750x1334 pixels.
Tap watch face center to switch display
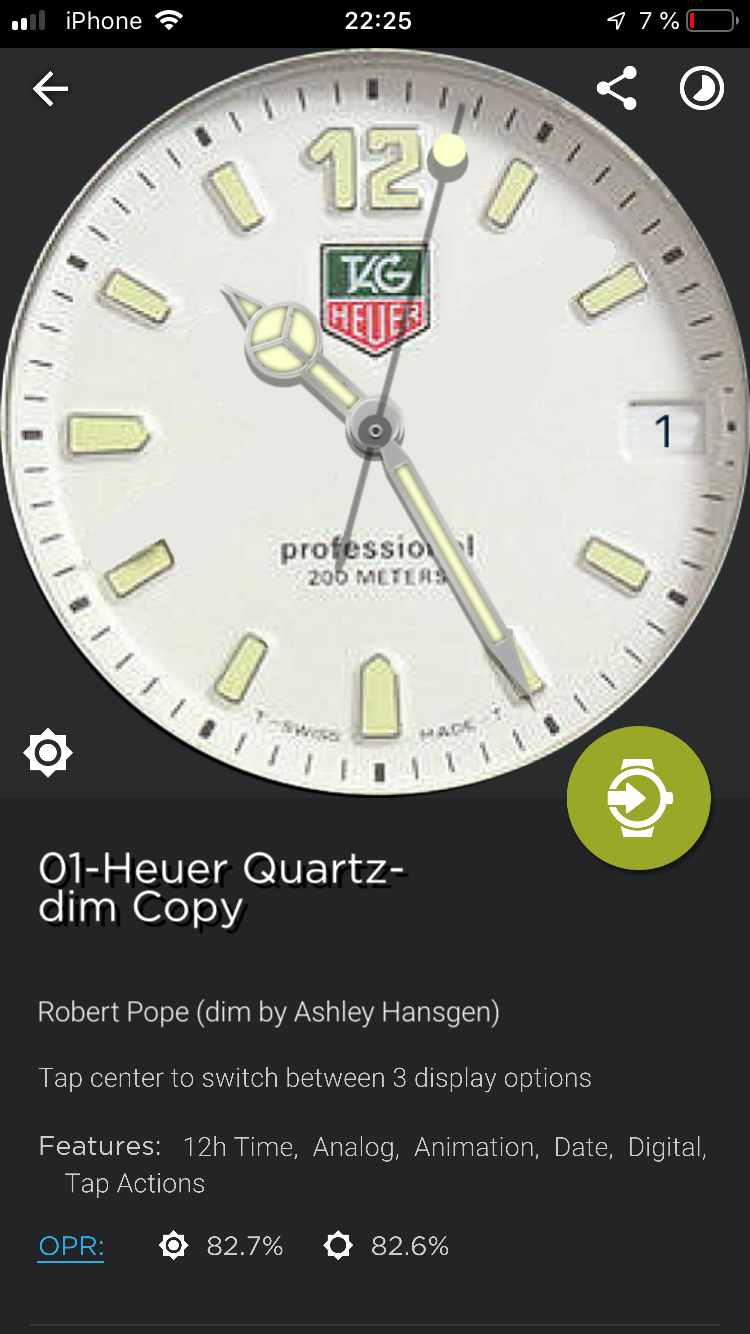375,431
